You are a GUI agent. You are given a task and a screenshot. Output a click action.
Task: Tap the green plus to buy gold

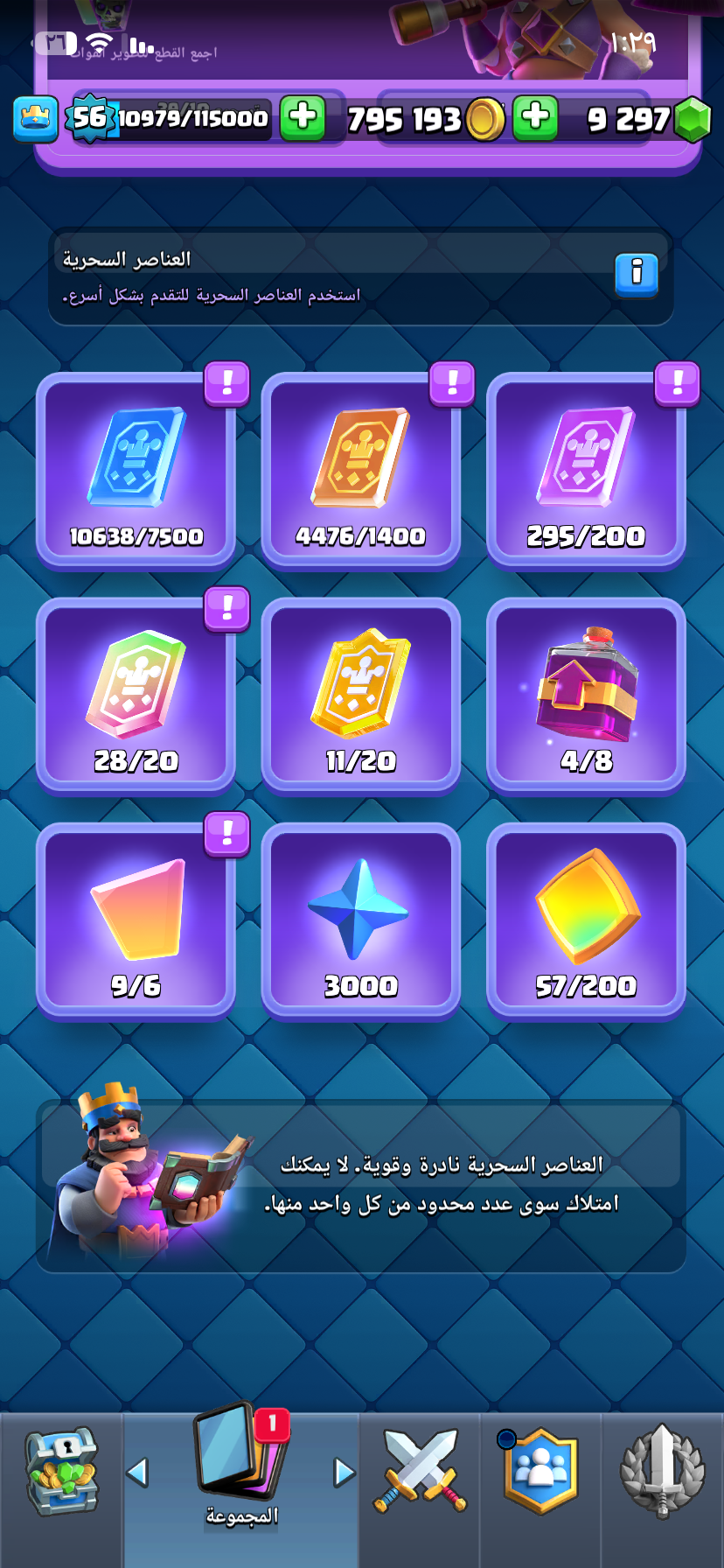click(x=535, y=117)
